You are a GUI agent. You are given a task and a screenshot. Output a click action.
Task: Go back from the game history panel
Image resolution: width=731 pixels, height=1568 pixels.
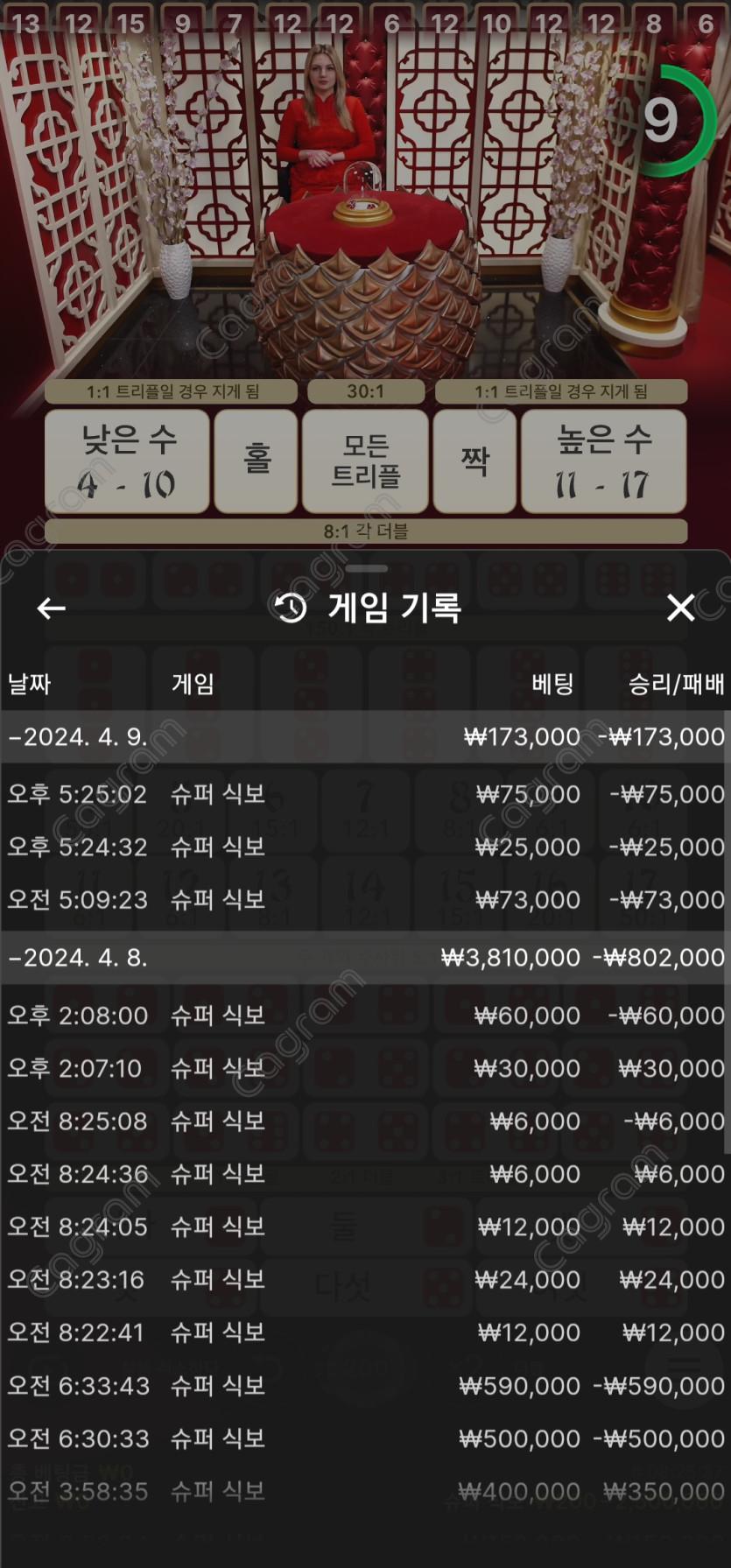(51, 608)
